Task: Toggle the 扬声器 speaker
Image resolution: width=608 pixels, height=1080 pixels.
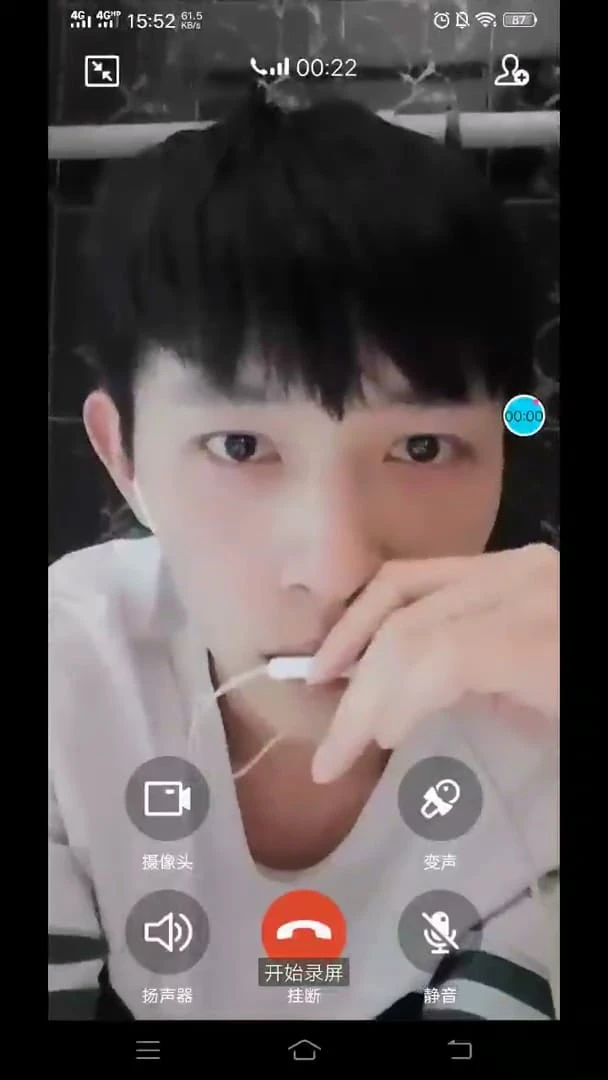Action: 167,932
